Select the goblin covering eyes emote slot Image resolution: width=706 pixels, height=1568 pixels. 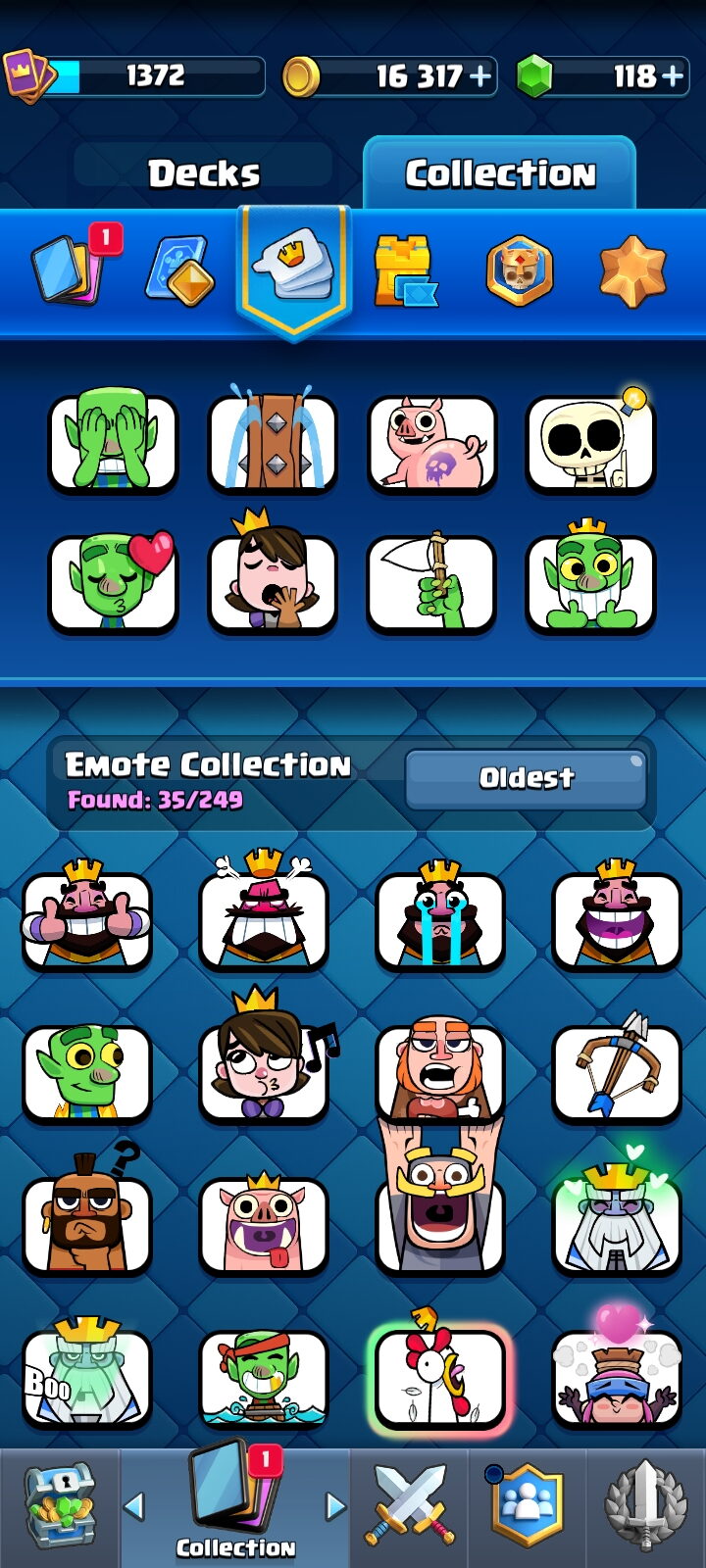pos(114,441)
